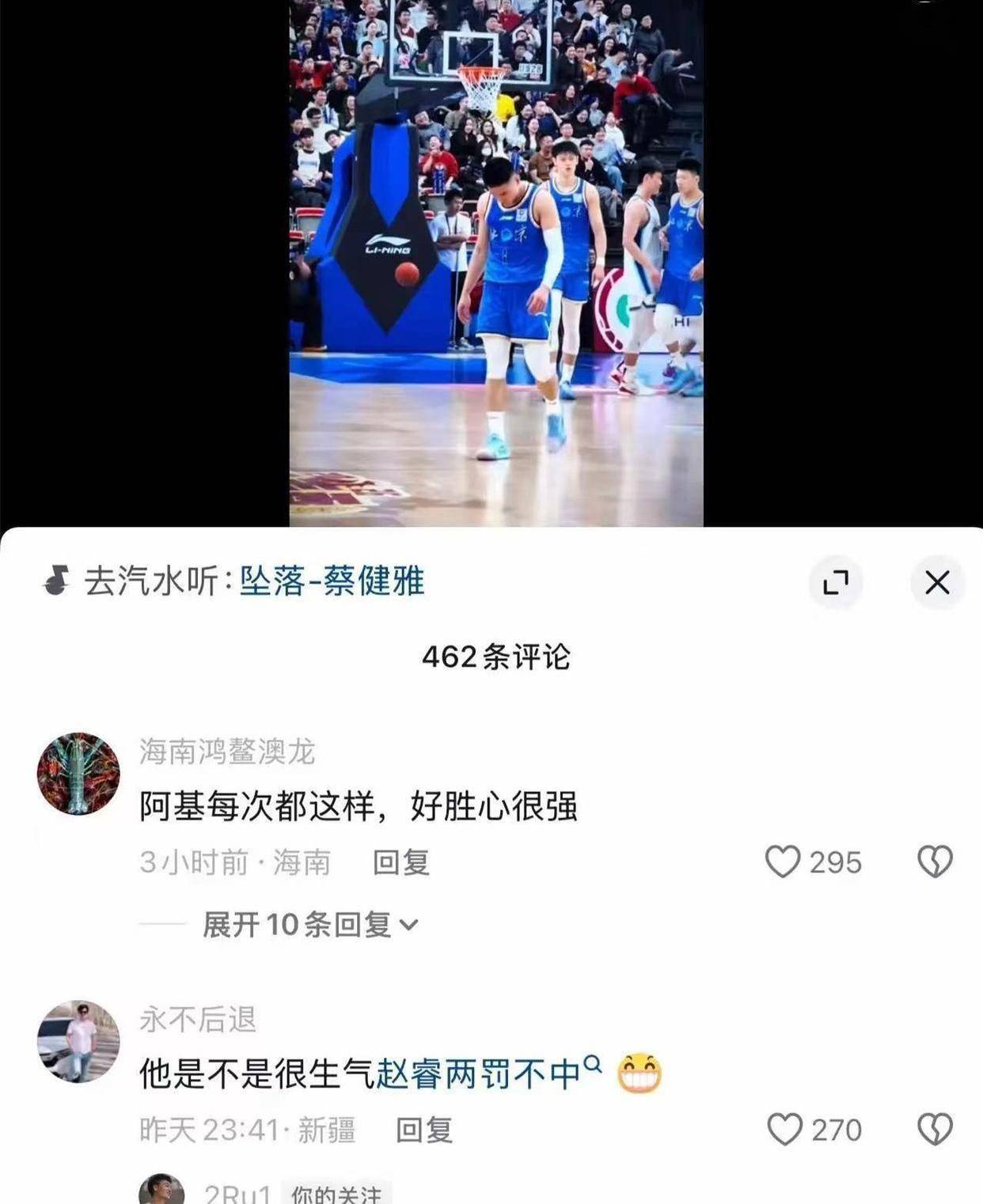The width and height of the screenshot is (983, 1204).
Task: Reply to 海南鸿鳌澳龙's comment
Action: (x=400, y=862)
